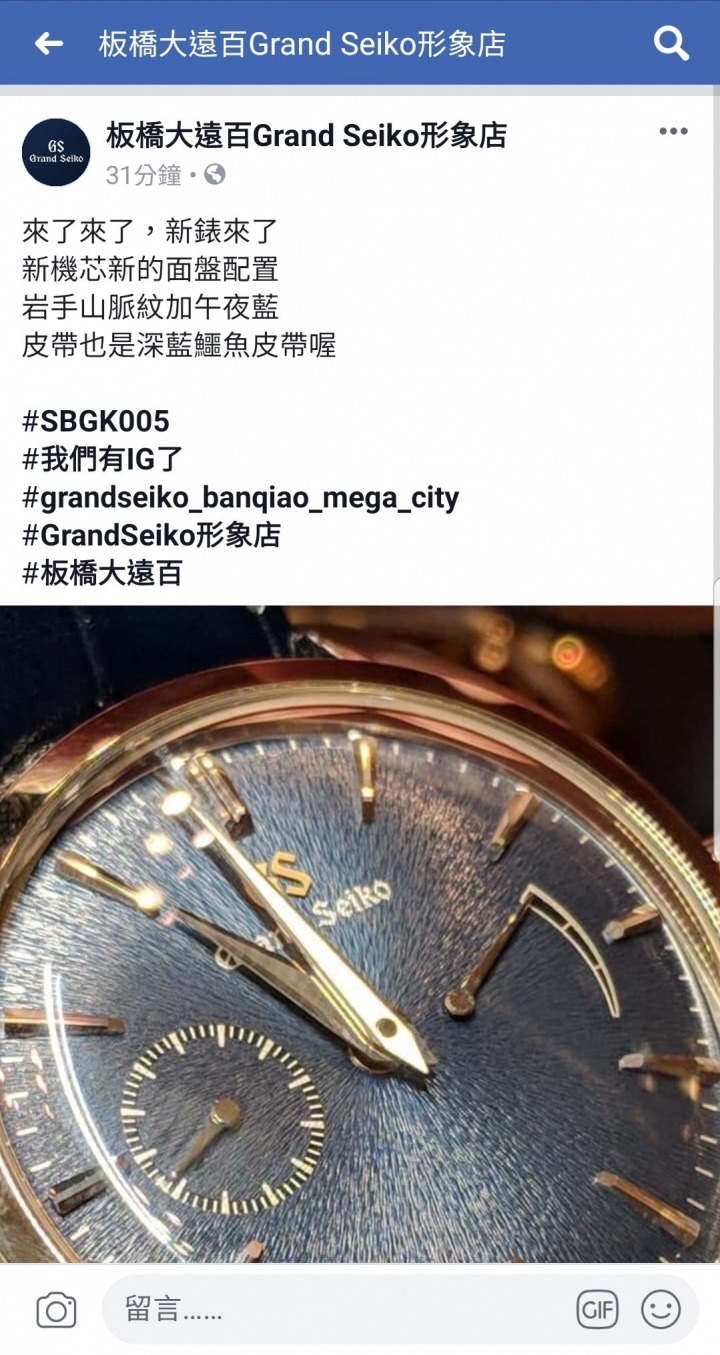This screenshot has height=1355, width=720.
Task: Open search with the magnifier icon
Action: pos(671,43)
